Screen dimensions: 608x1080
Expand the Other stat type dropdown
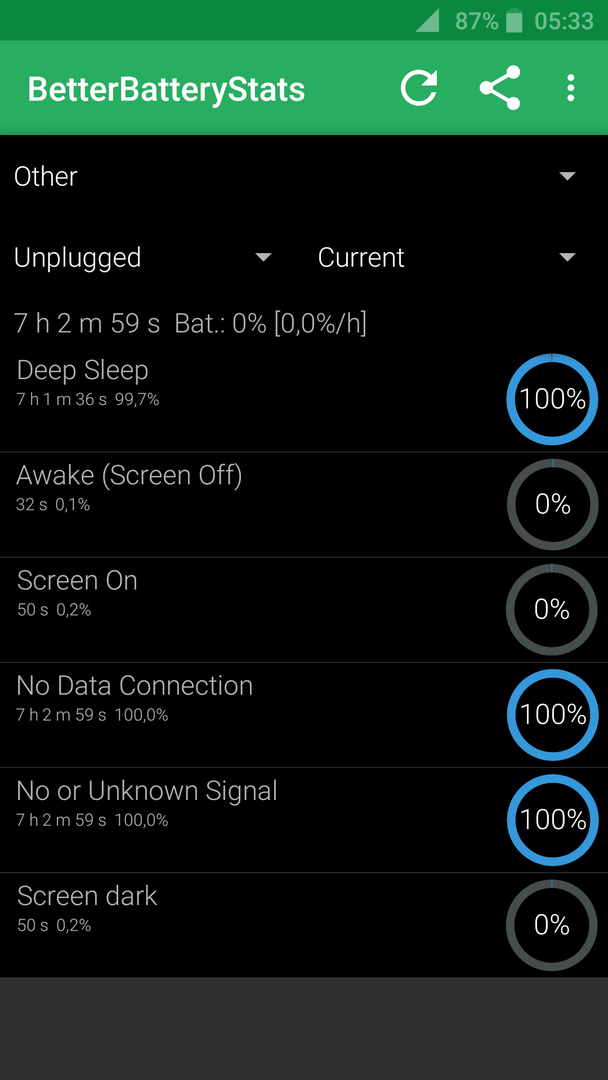(304, 176)
